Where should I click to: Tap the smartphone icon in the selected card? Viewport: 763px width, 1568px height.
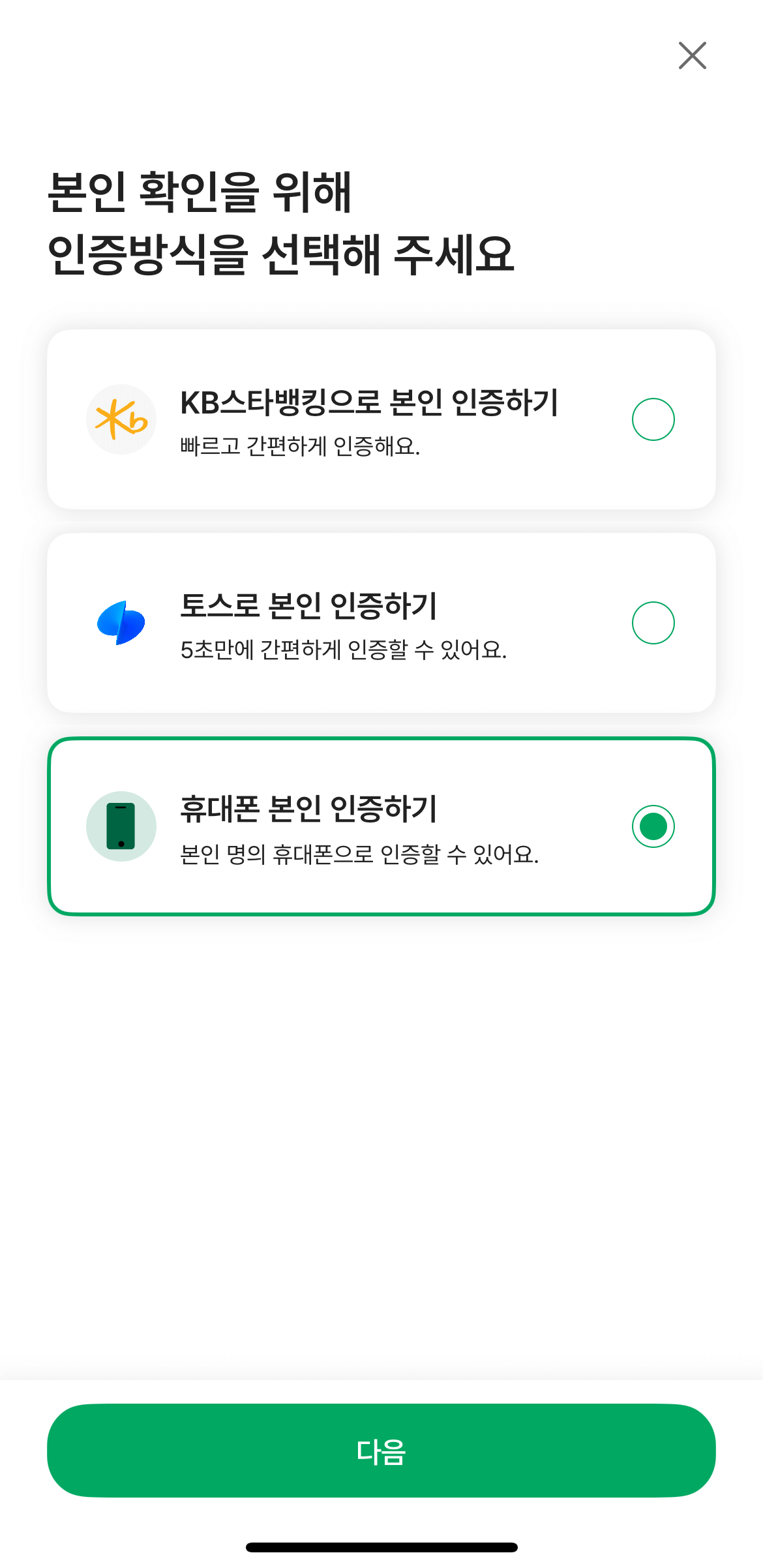[x=121, y=826]
